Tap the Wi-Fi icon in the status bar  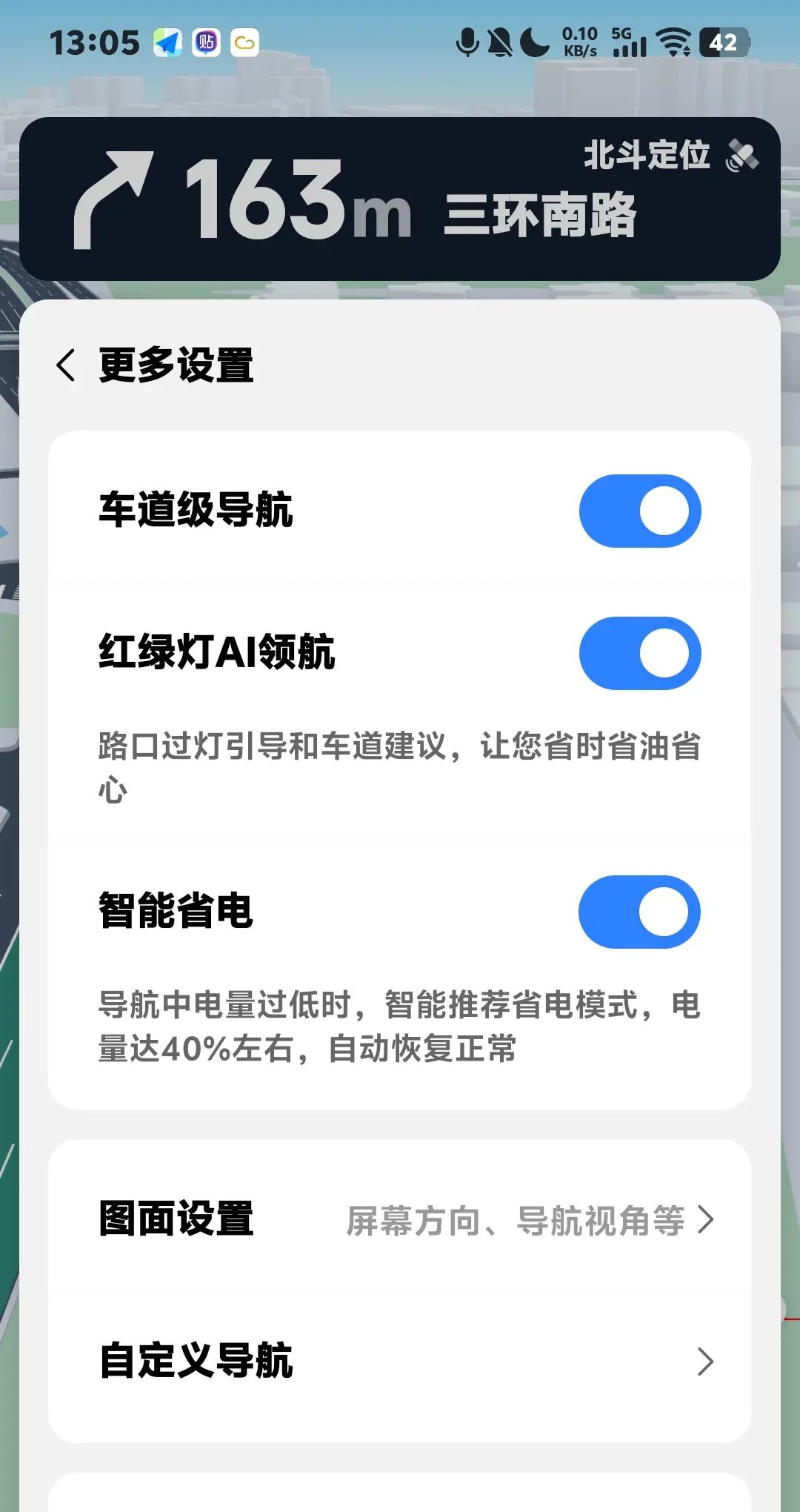675,42
